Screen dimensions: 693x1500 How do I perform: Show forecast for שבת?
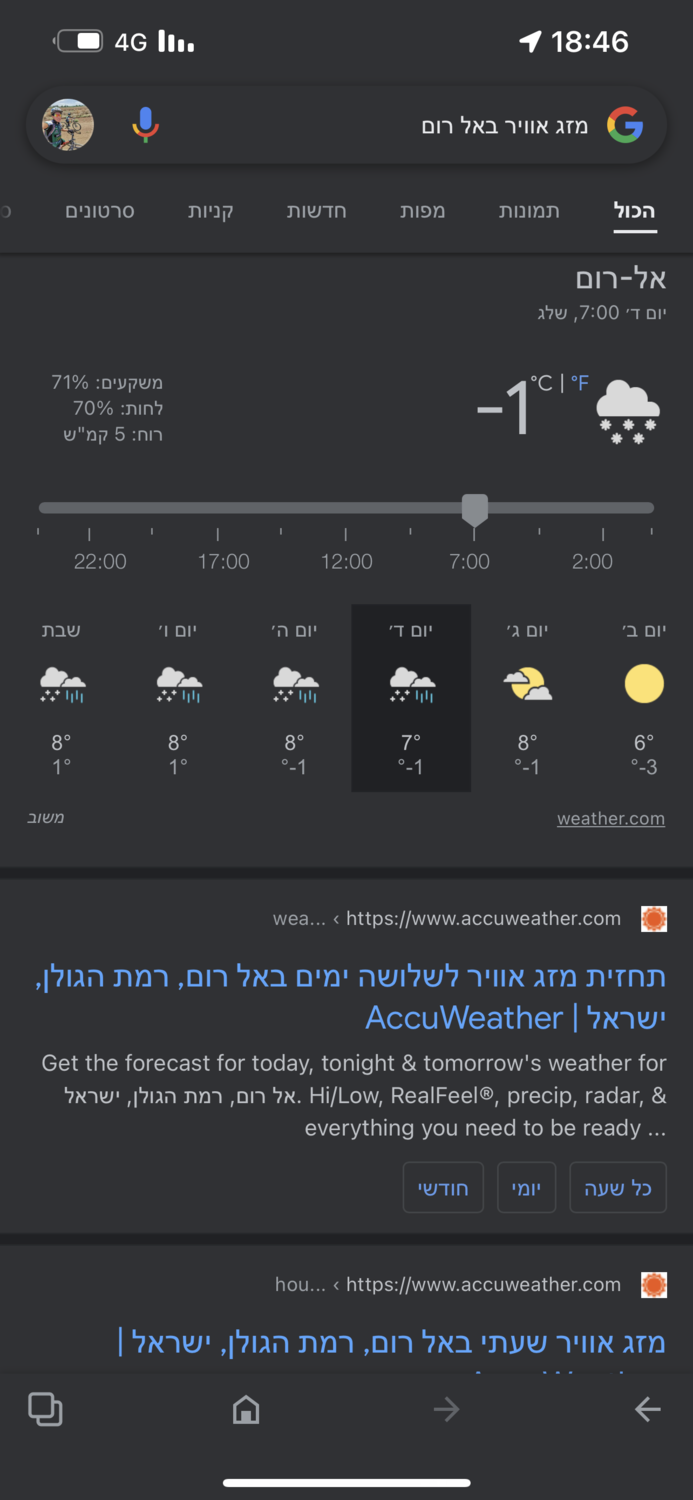(61, 698)
